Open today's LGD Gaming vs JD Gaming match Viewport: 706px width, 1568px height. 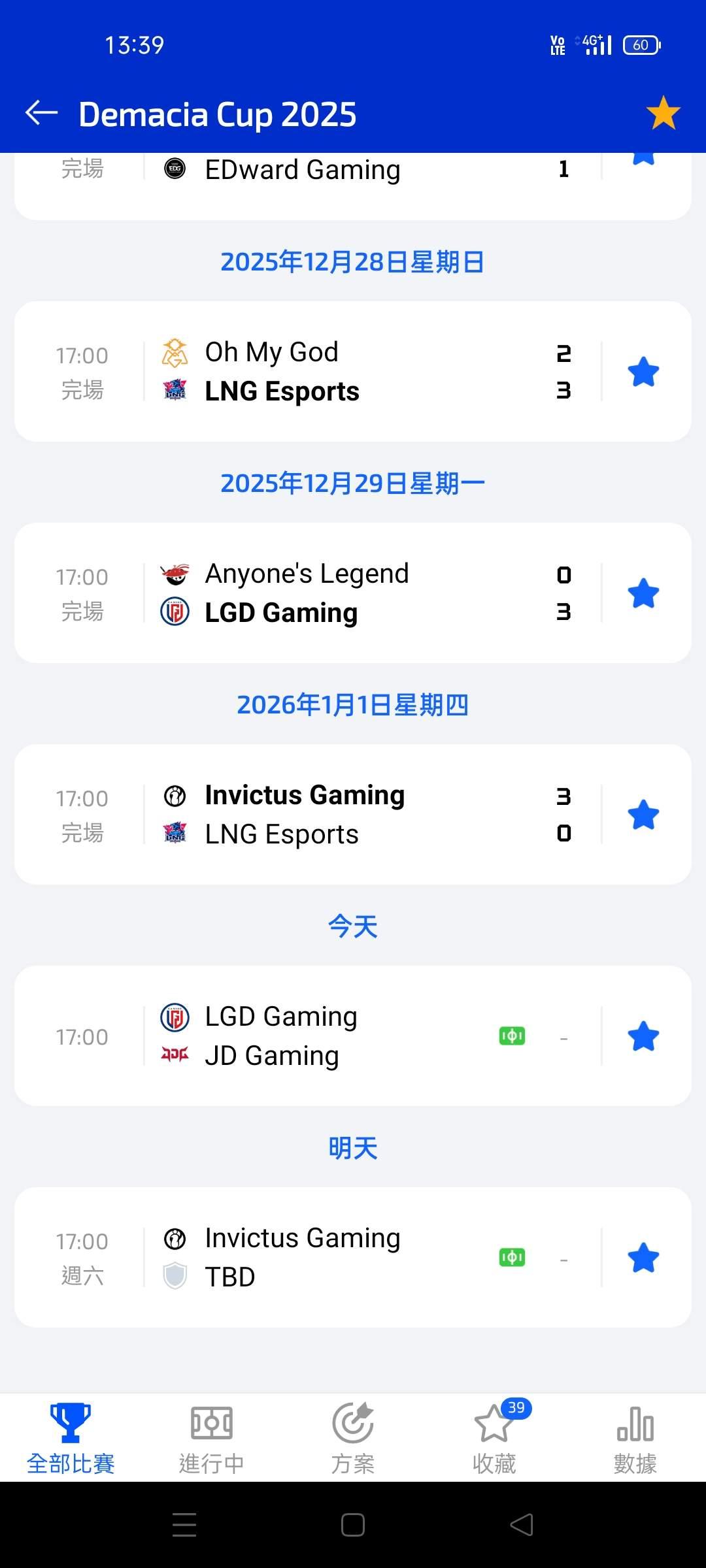(327, 1036)
